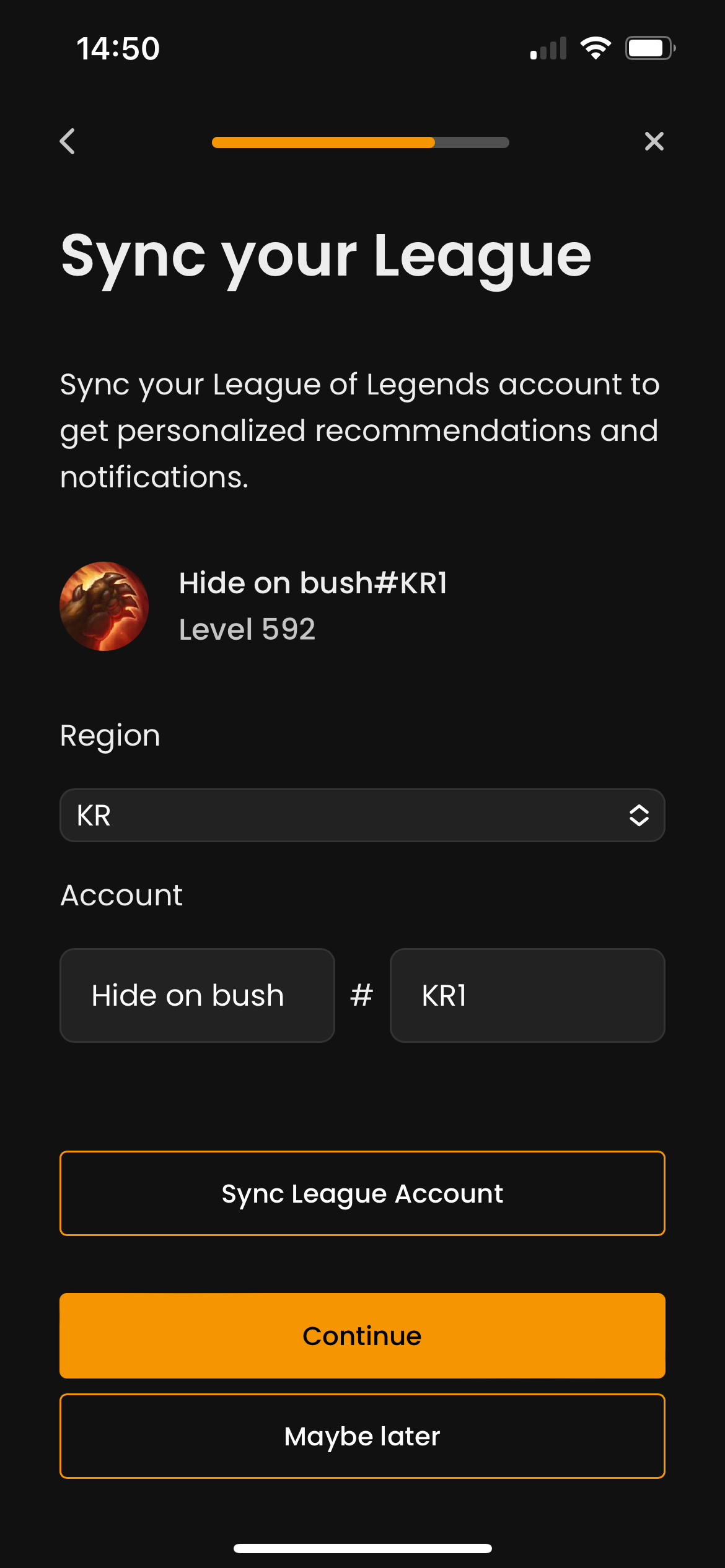Close the Sync your League screen
This screenshot has height=1568, width=725.
[x=654, y=141]
